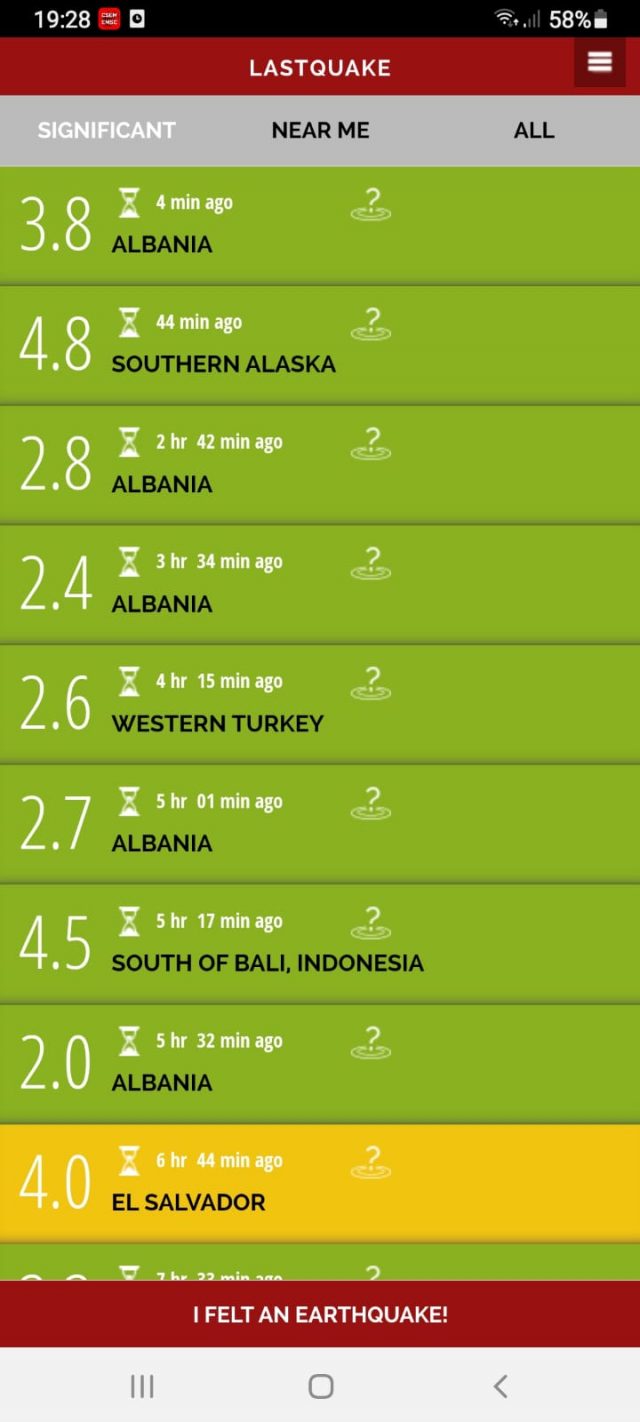
Task: Switch to the All tab
Action: (534, 130)
